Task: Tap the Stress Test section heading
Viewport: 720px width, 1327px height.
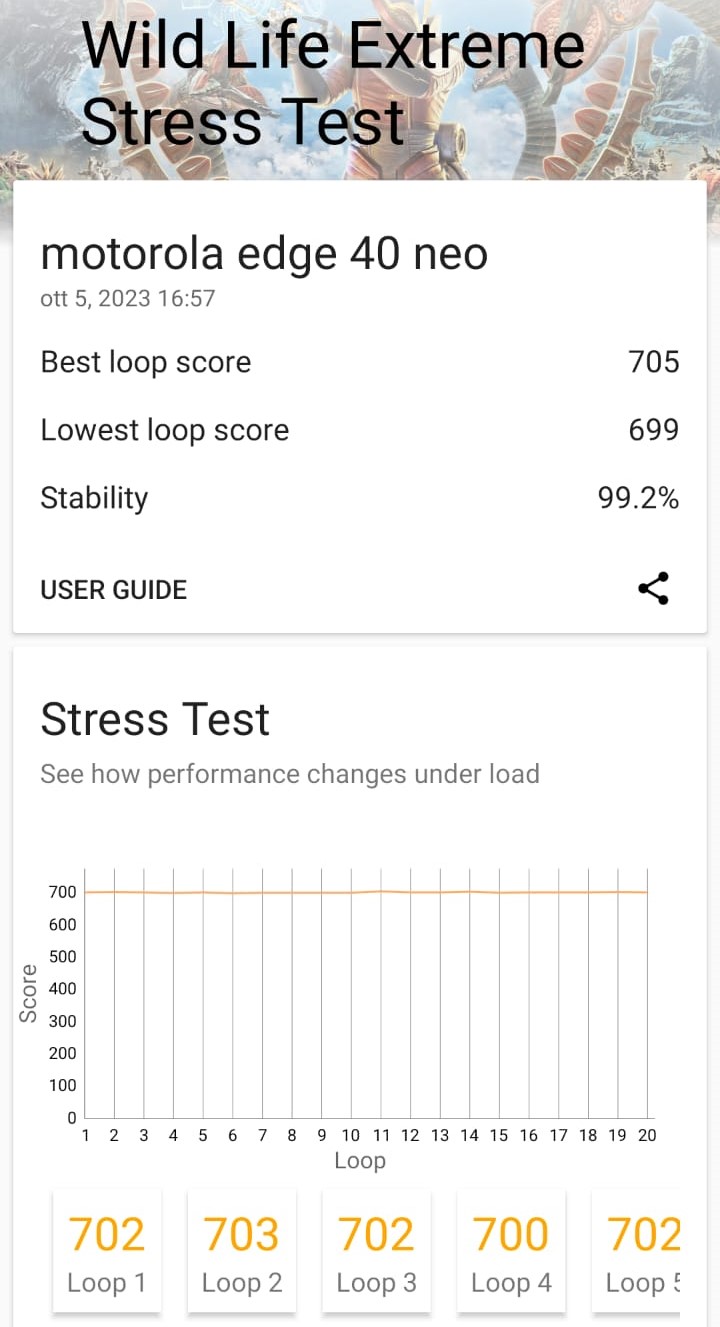Action: click(155, 718)
